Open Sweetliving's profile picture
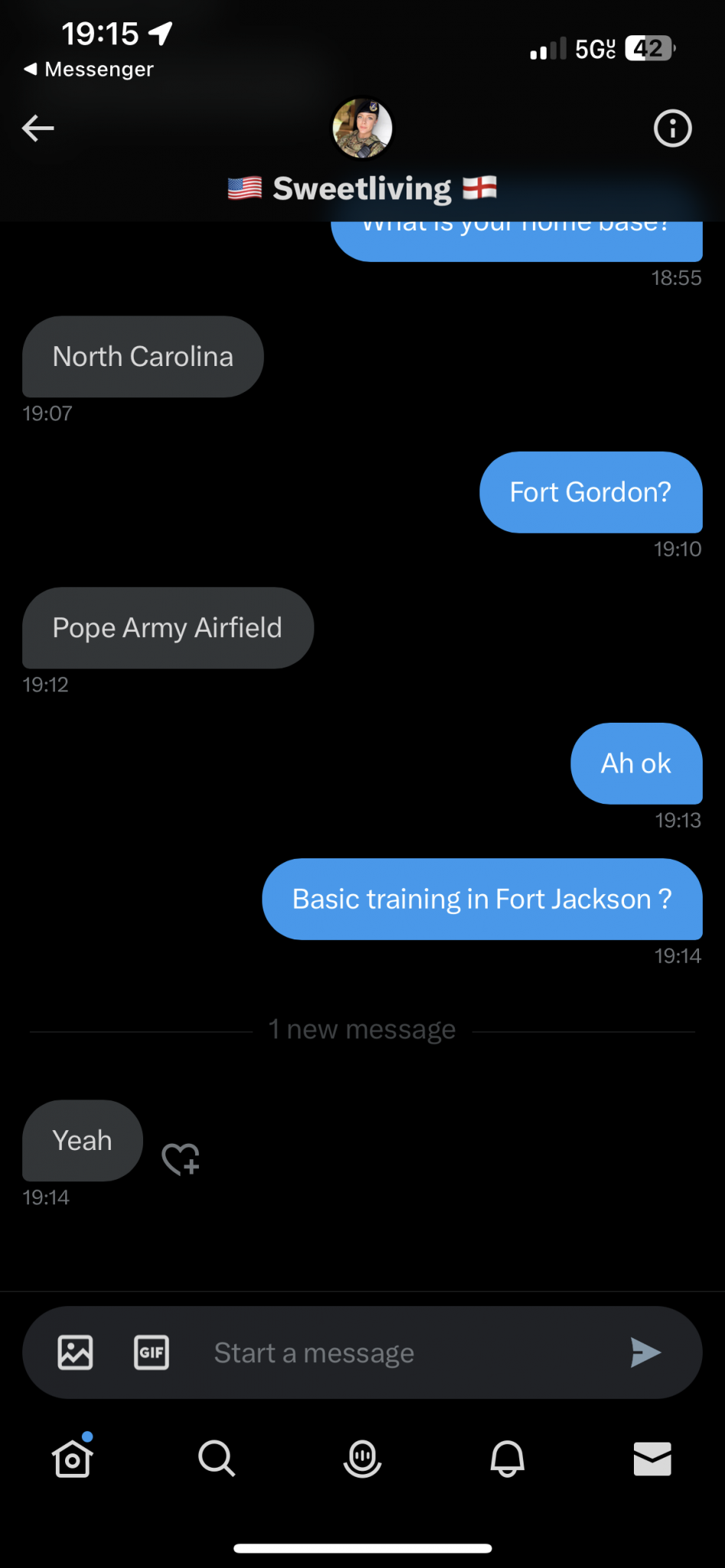725x1568 pixels. point(362,128)
